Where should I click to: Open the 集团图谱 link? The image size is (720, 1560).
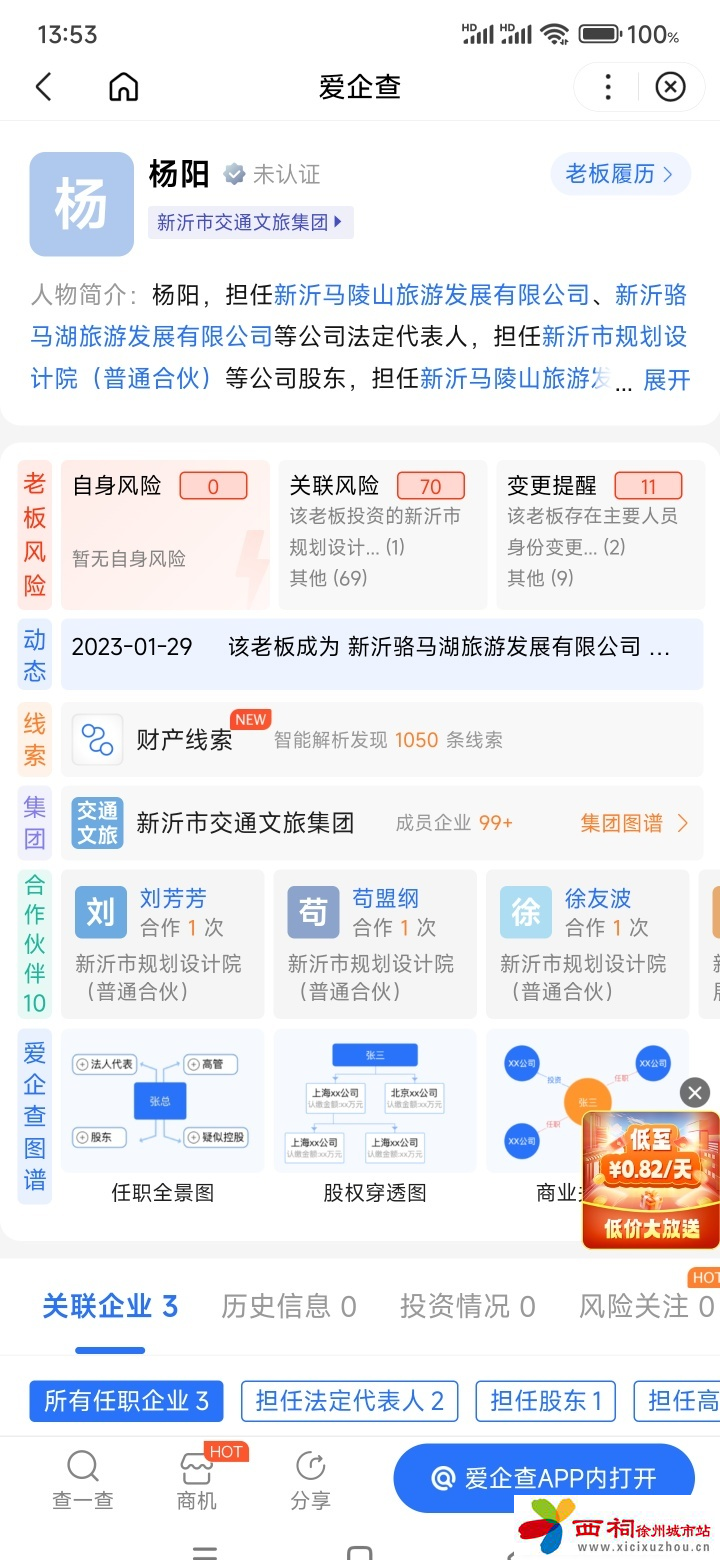coord(634,823)
